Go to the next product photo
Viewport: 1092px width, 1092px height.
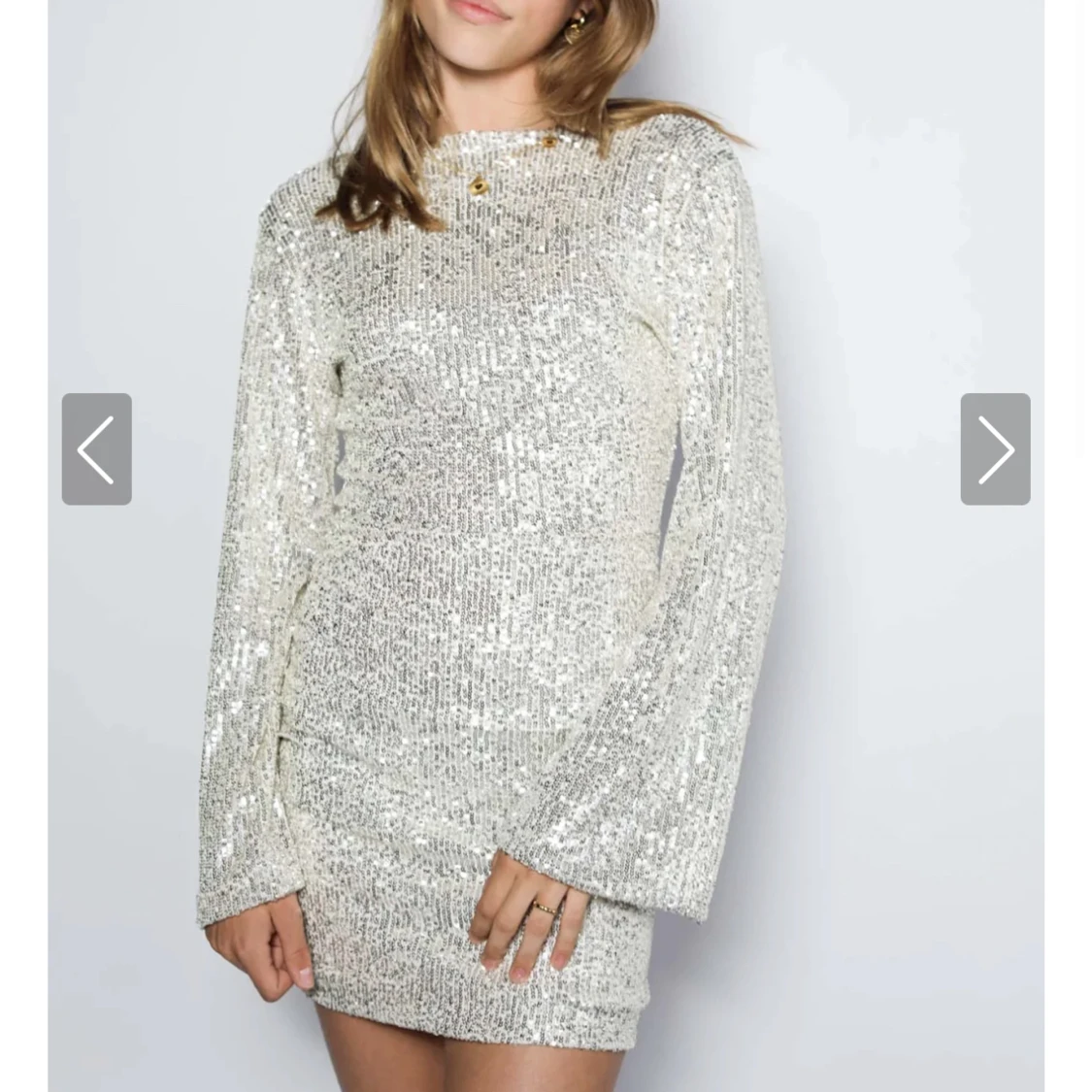995,448
